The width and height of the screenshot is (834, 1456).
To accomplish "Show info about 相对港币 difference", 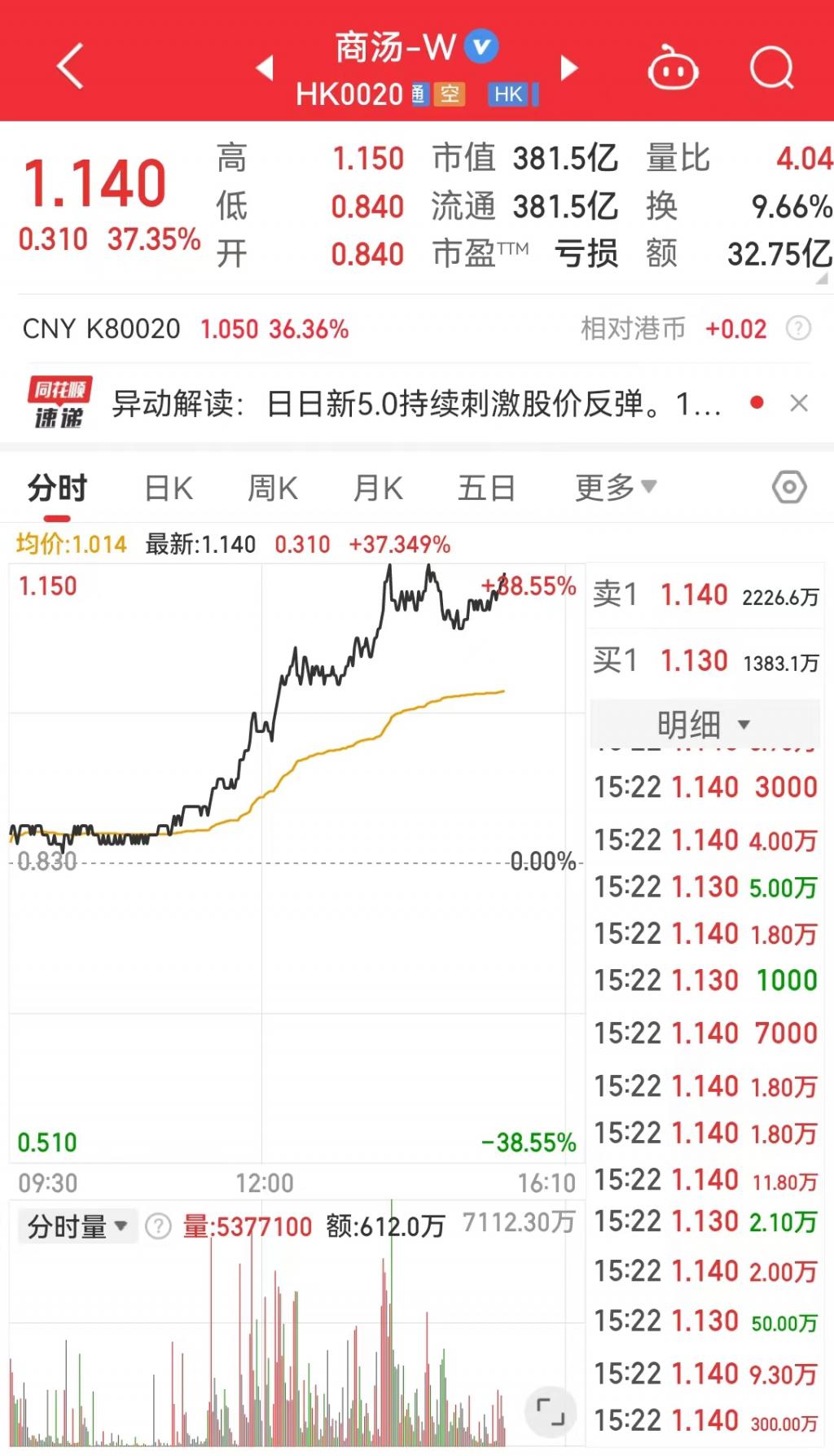I will [x=798, y=329].
